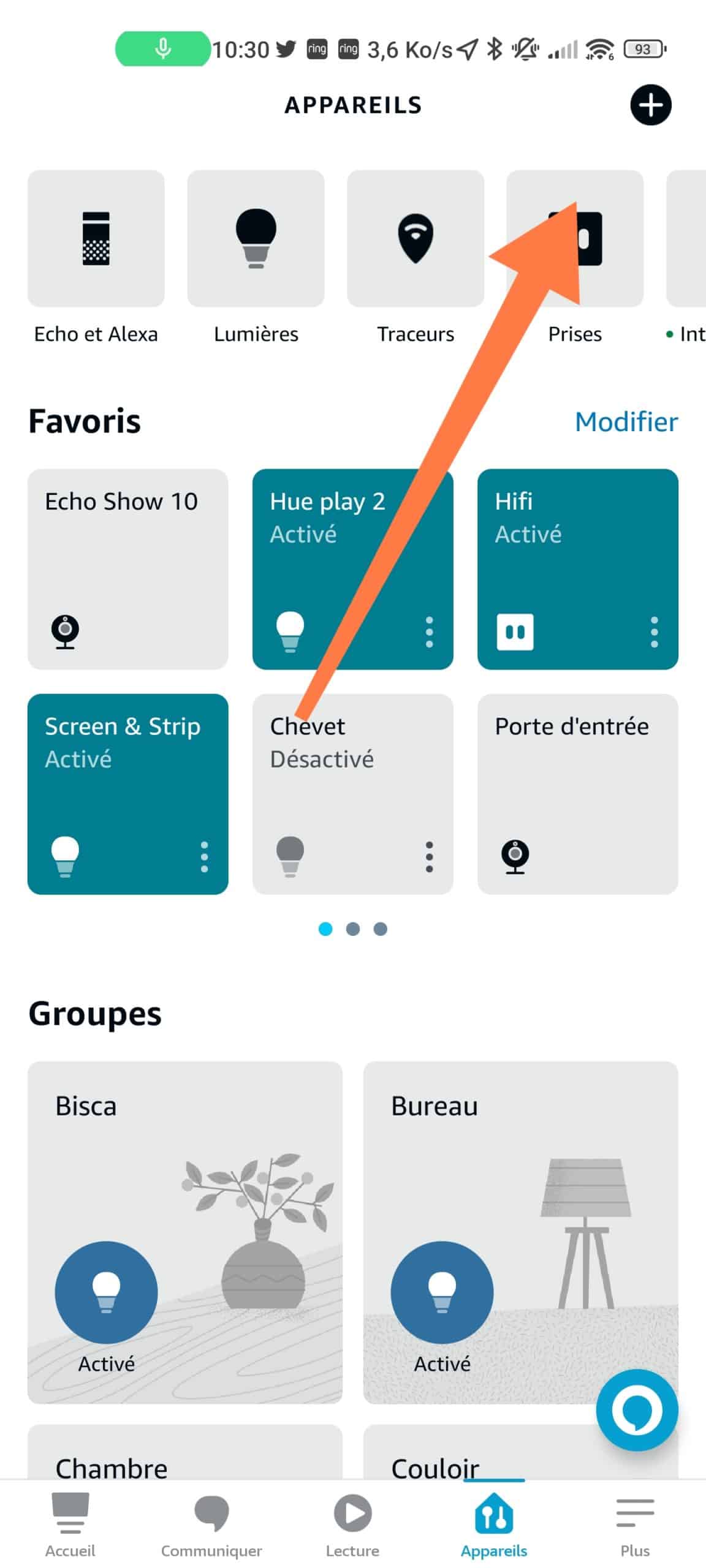The width and height of the screenshot is (706, 1568).
Task: Open options menu for Hifi plug
Action: pos(654,632)
